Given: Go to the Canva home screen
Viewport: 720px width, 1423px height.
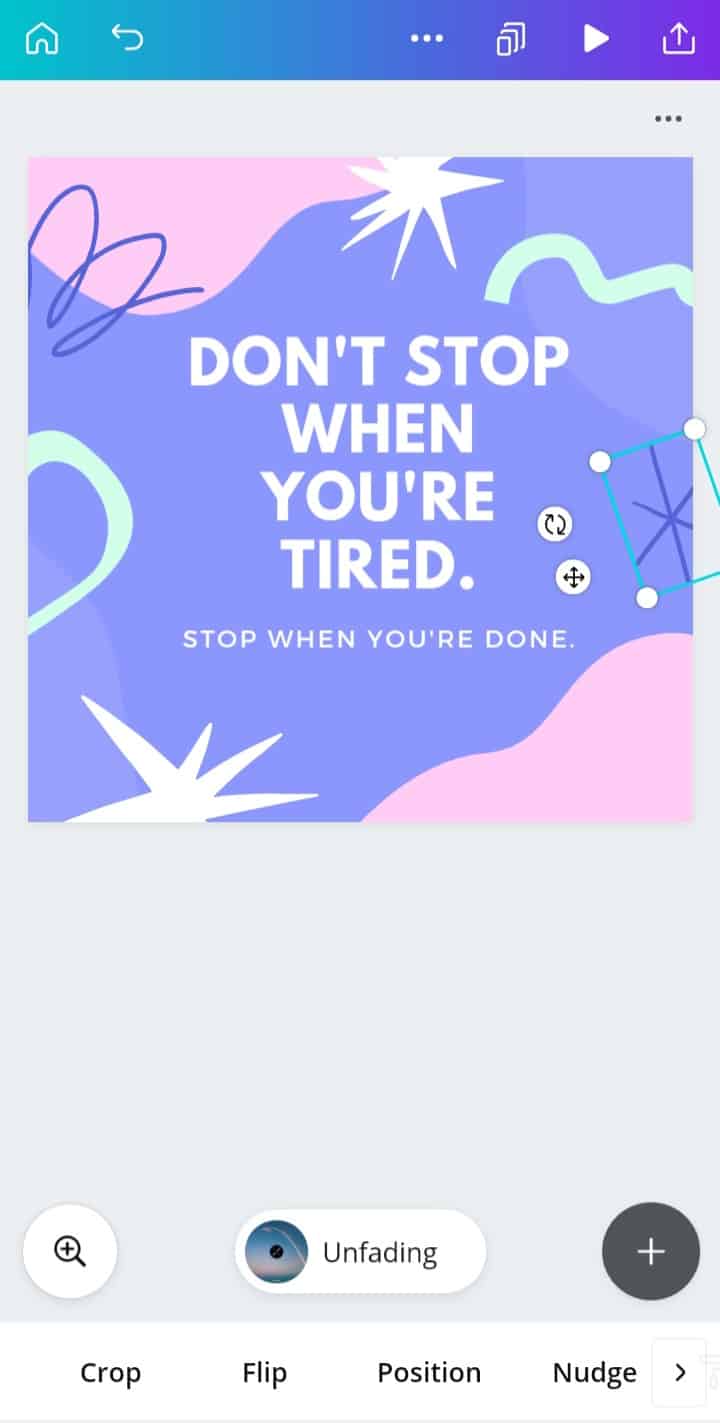Looking at the screenshot, I should tap(42, 39).
